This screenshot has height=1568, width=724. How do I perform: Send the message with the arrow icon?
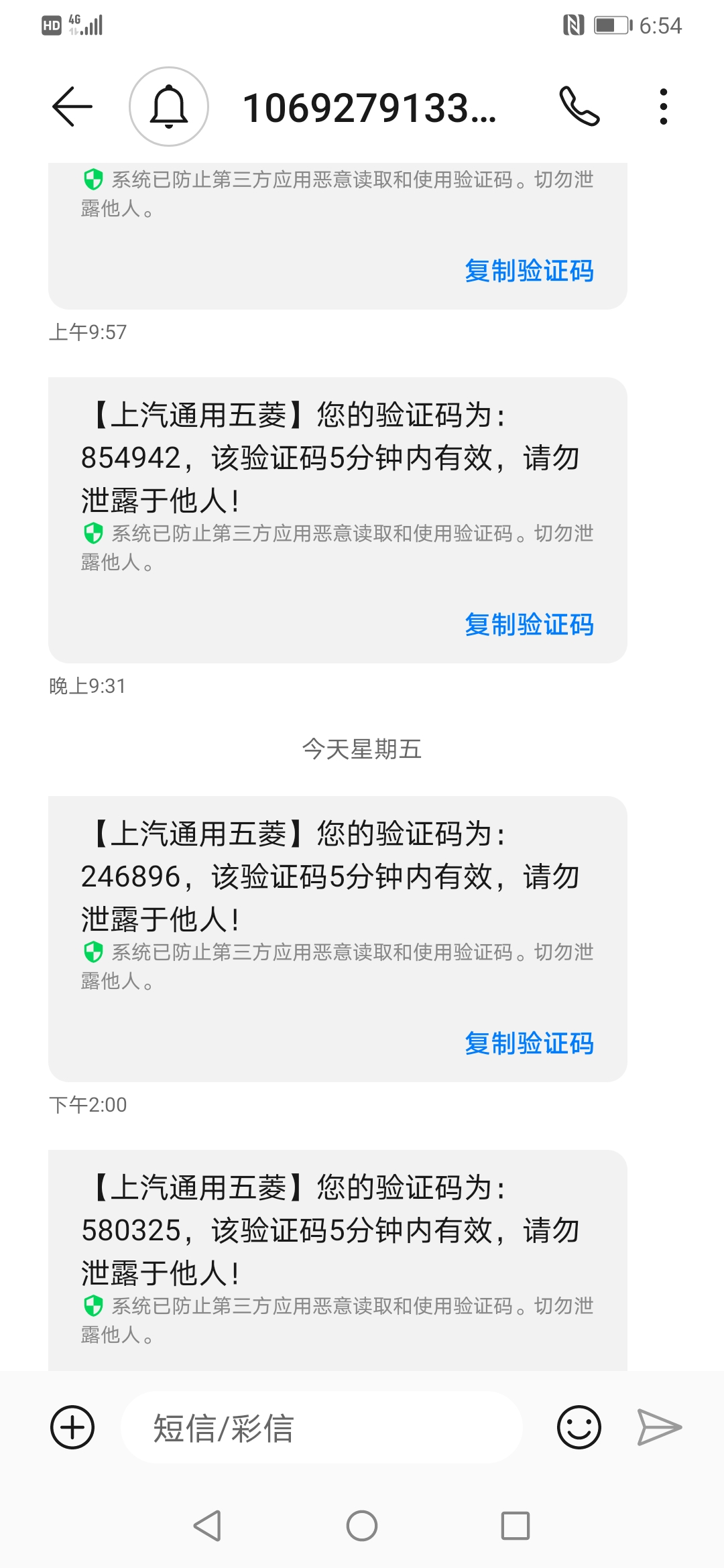(659, 1427)
